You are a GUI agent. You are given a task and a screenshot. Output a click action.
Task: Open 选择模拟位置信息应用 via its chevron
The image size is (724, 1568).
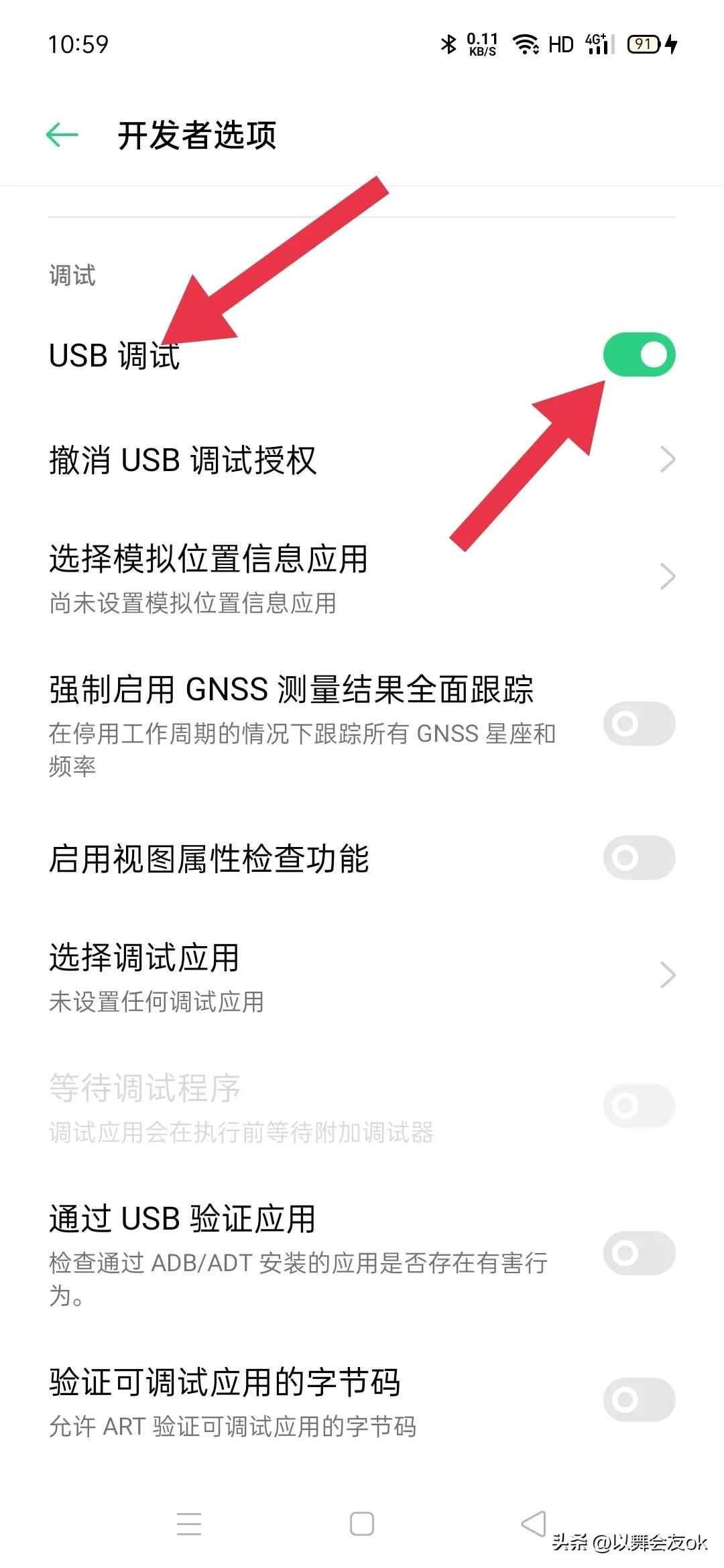tap(666, 575)
